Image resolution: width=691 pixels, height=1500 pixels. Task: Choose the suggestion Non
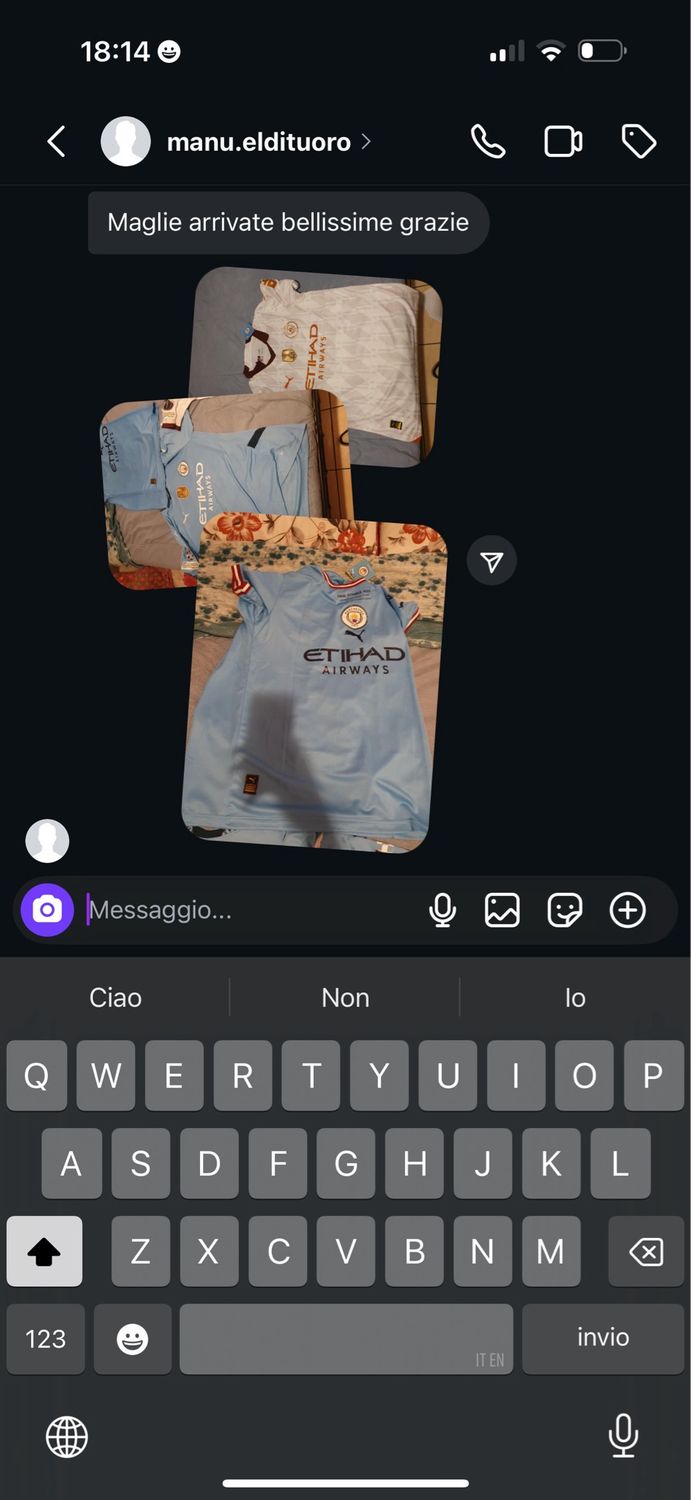click(x=345, y=997)
